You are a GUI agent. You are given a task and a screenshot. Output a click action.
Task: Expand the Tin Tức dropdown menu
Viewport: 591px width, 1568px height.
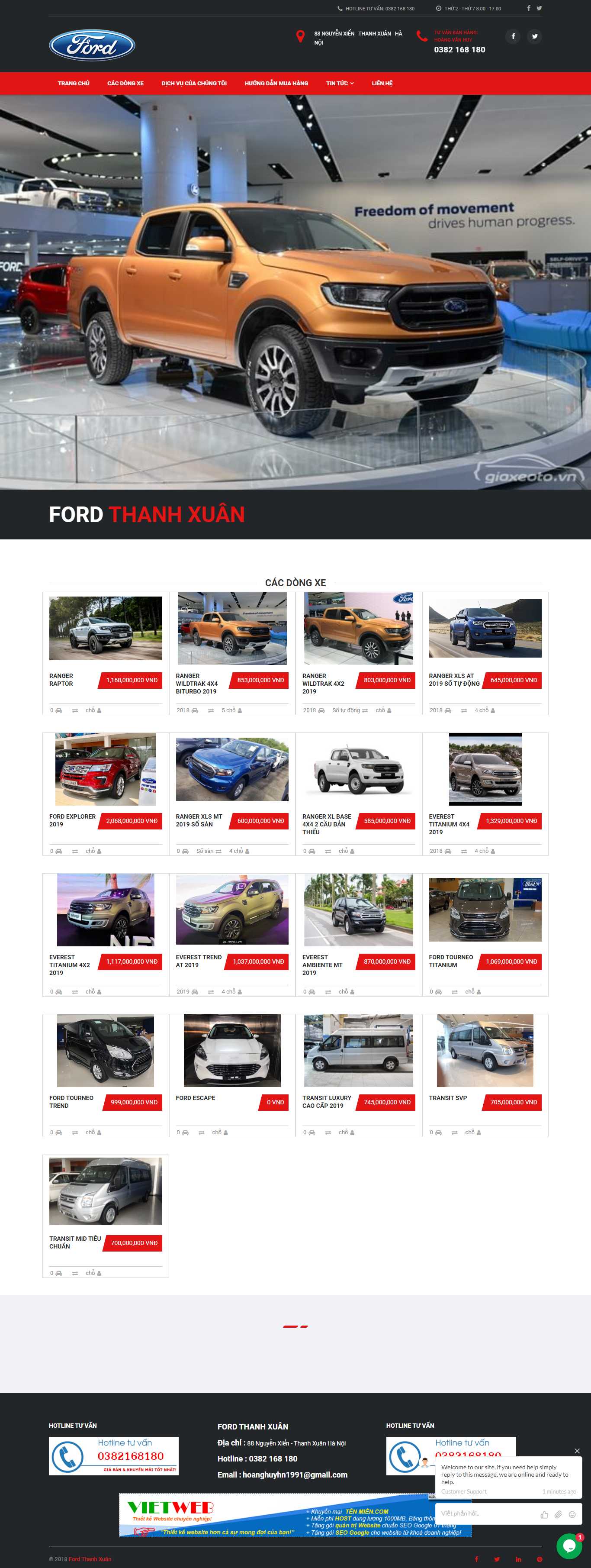pyautogui.click(x=339, y=84)
